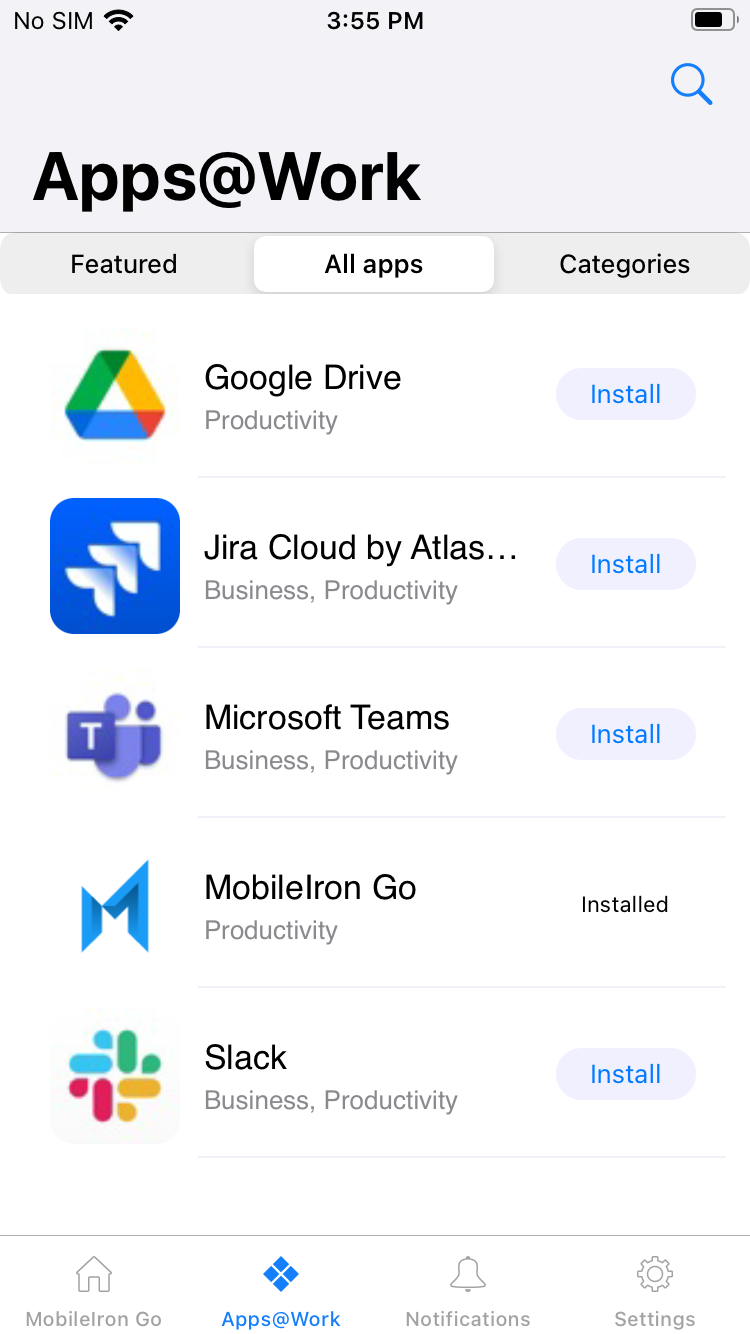This screenshot has height=1334, width=750.
Task: Tap the Microsoft Teams app icon
Action: [114, 734]
